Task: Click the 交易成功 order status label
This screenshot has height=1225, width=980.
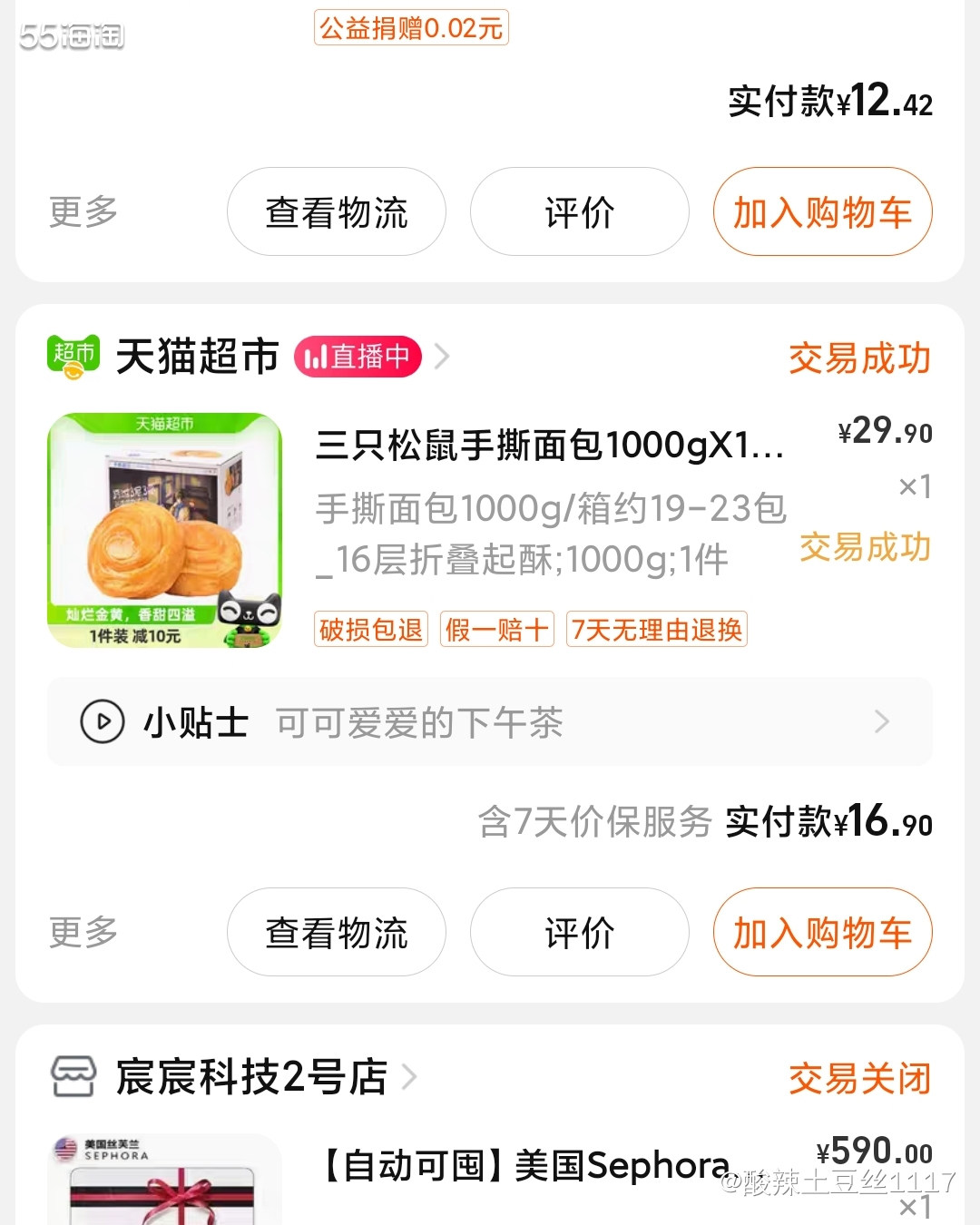Action: click(x=859, y=358)
